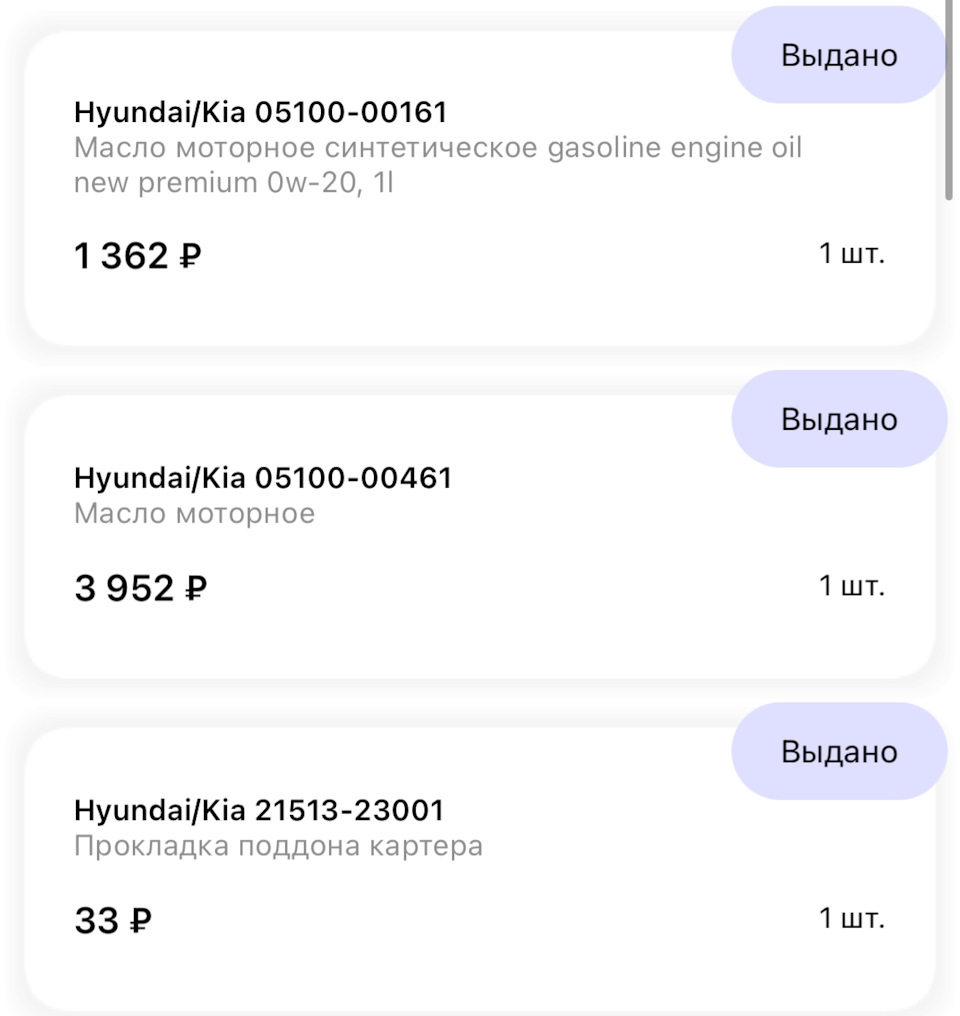960x1016 pixels.
Task: Click the Выдано badge beside oil 05100-00461
Action: click(838, 419)
